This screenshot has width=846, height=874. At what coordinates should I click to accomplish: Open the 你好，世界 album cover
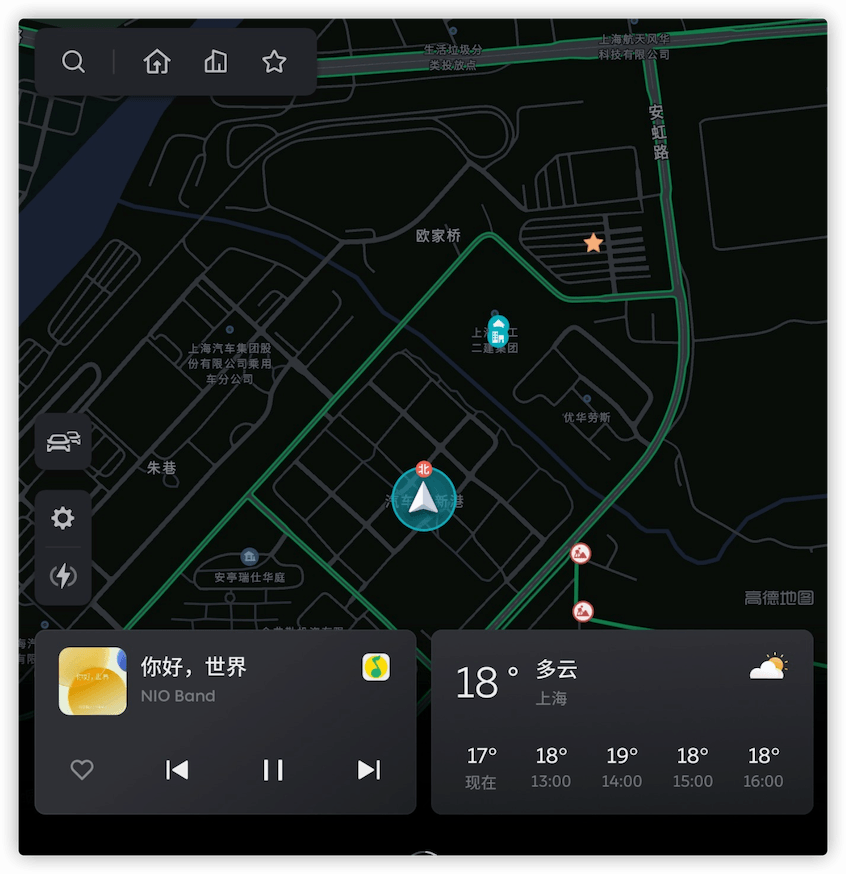point(93,681)
